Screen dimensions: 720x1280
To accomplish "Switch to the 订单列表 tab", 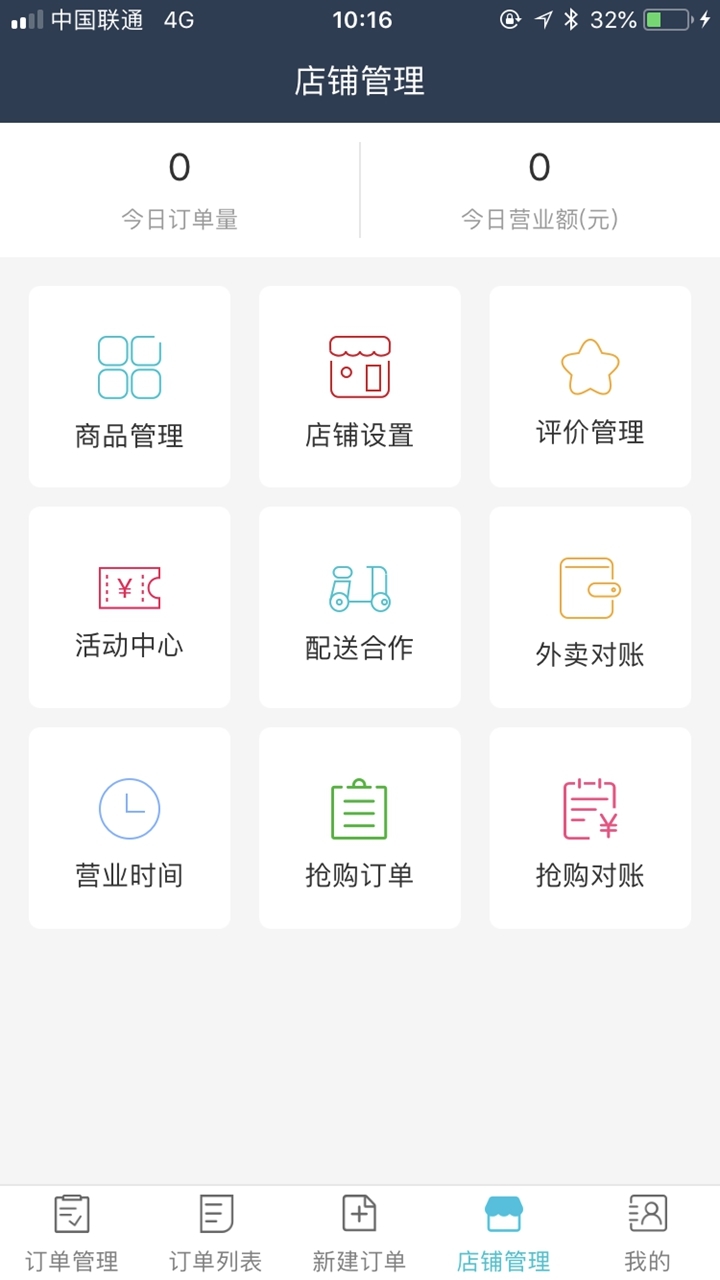I will pyautogui.click(x=216, y=1232).
